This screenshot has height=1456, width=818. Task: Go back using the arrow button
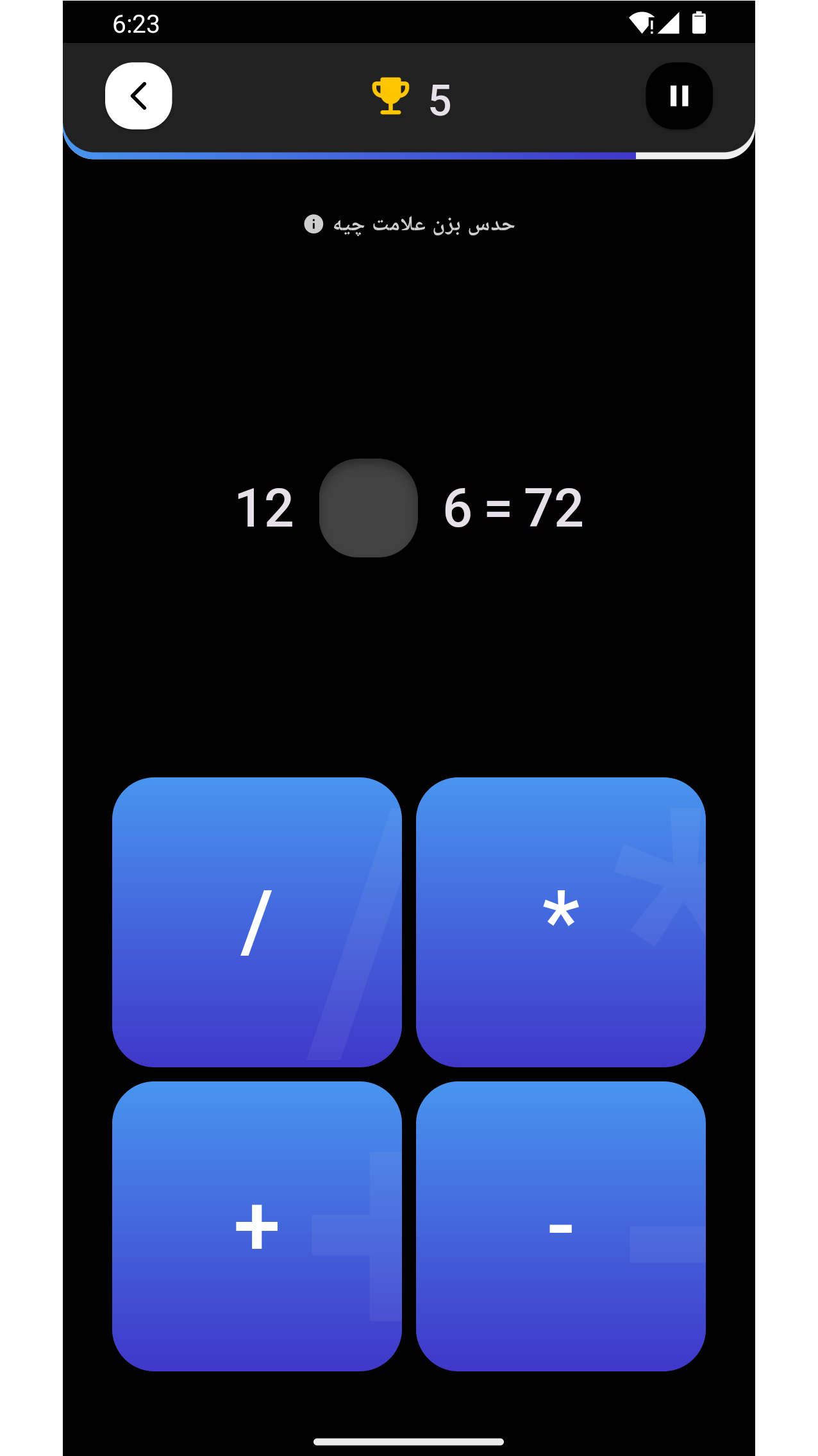point(138,96)
